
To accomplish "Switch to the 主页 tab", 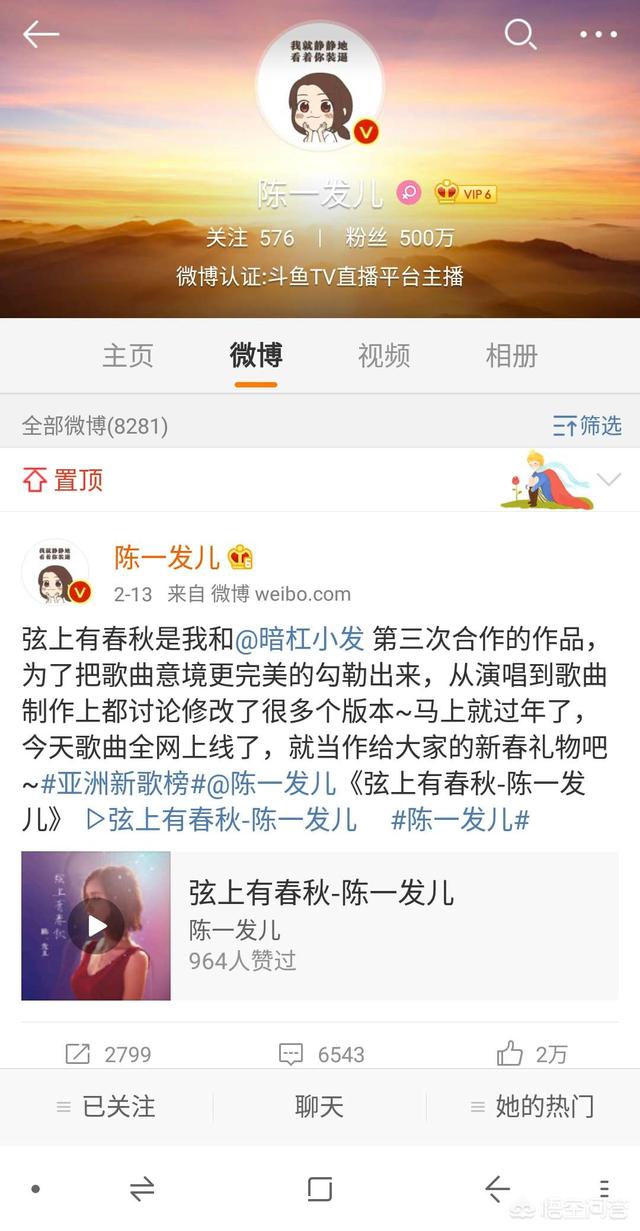I will 128,355.
